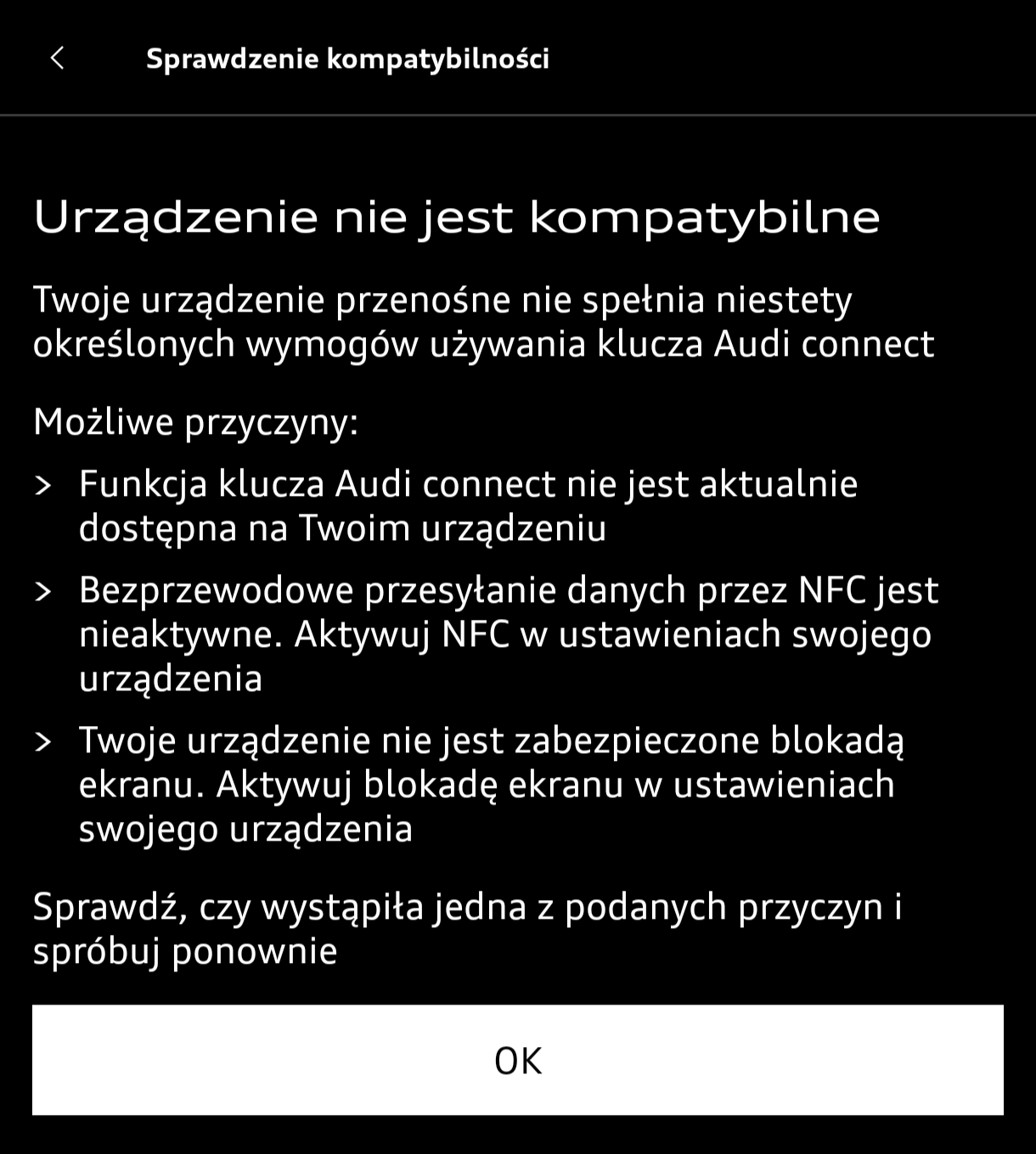Confirm the message with the OK button
Image resolution: width=1036 pixels, height=1154 pixels.
(x=517, y=1060)
